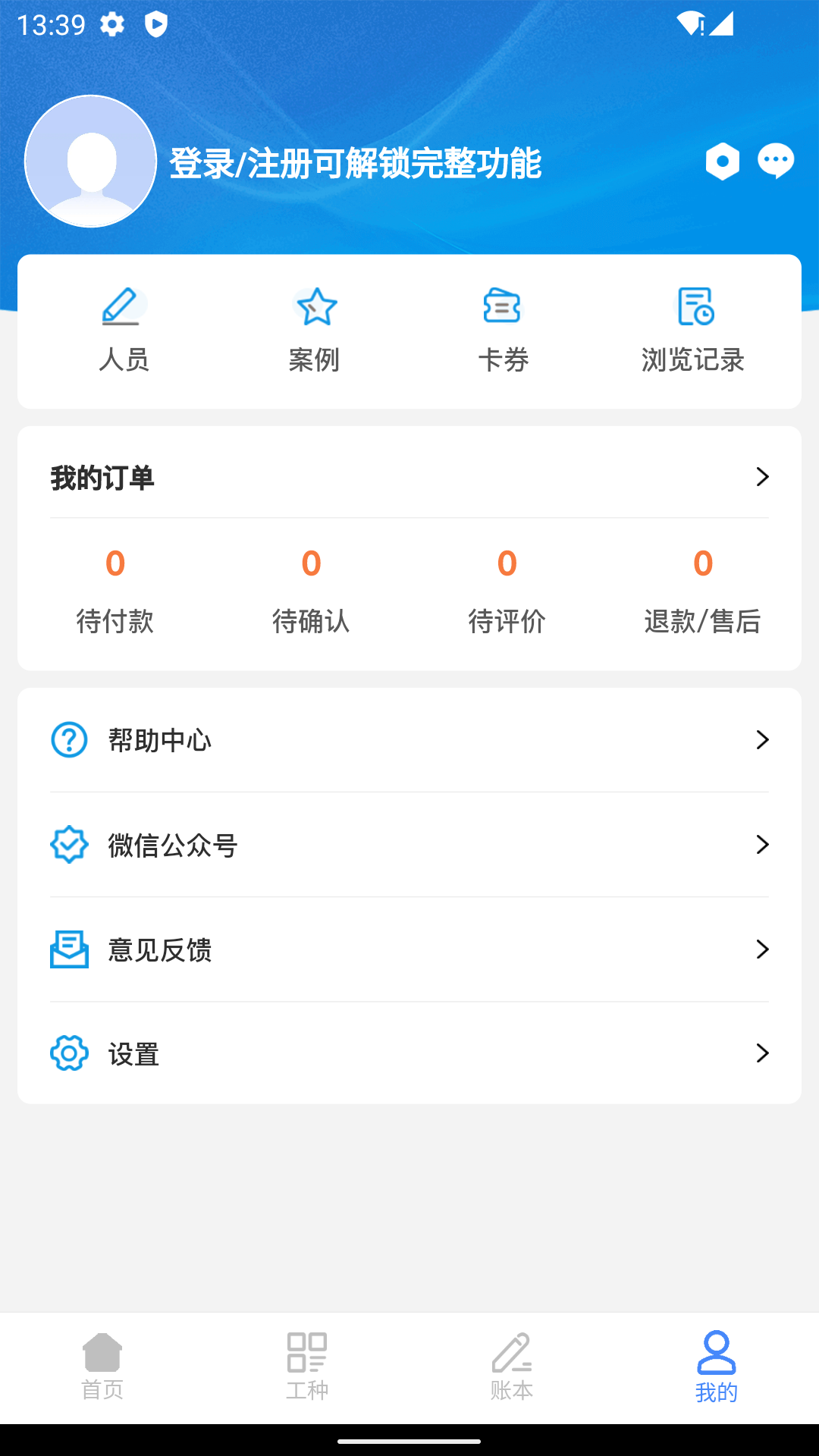Tap the 设置 gear icon
Image resolution: width=819 pixels, height=1456 pixels.
[x=68, y=1053]
